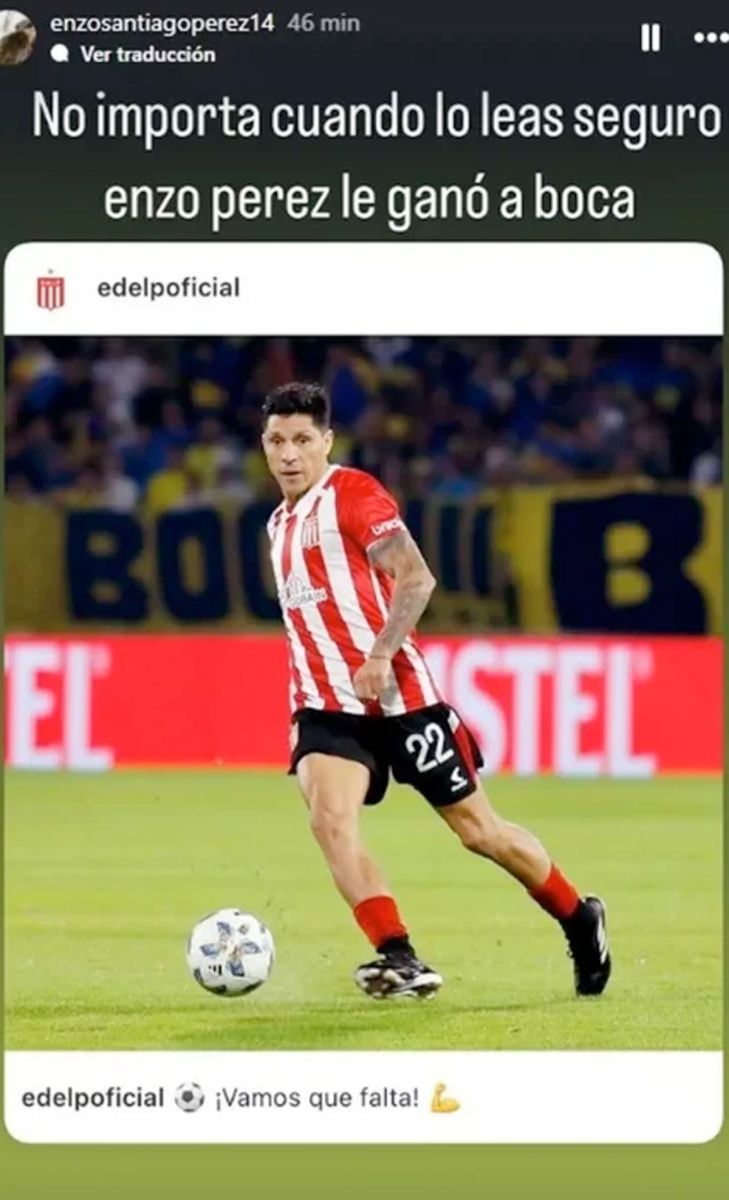Image resolution: width=729 pixels, height=1200 pixels.
Task: Open the story overflow menu
Action: point(710,38)
